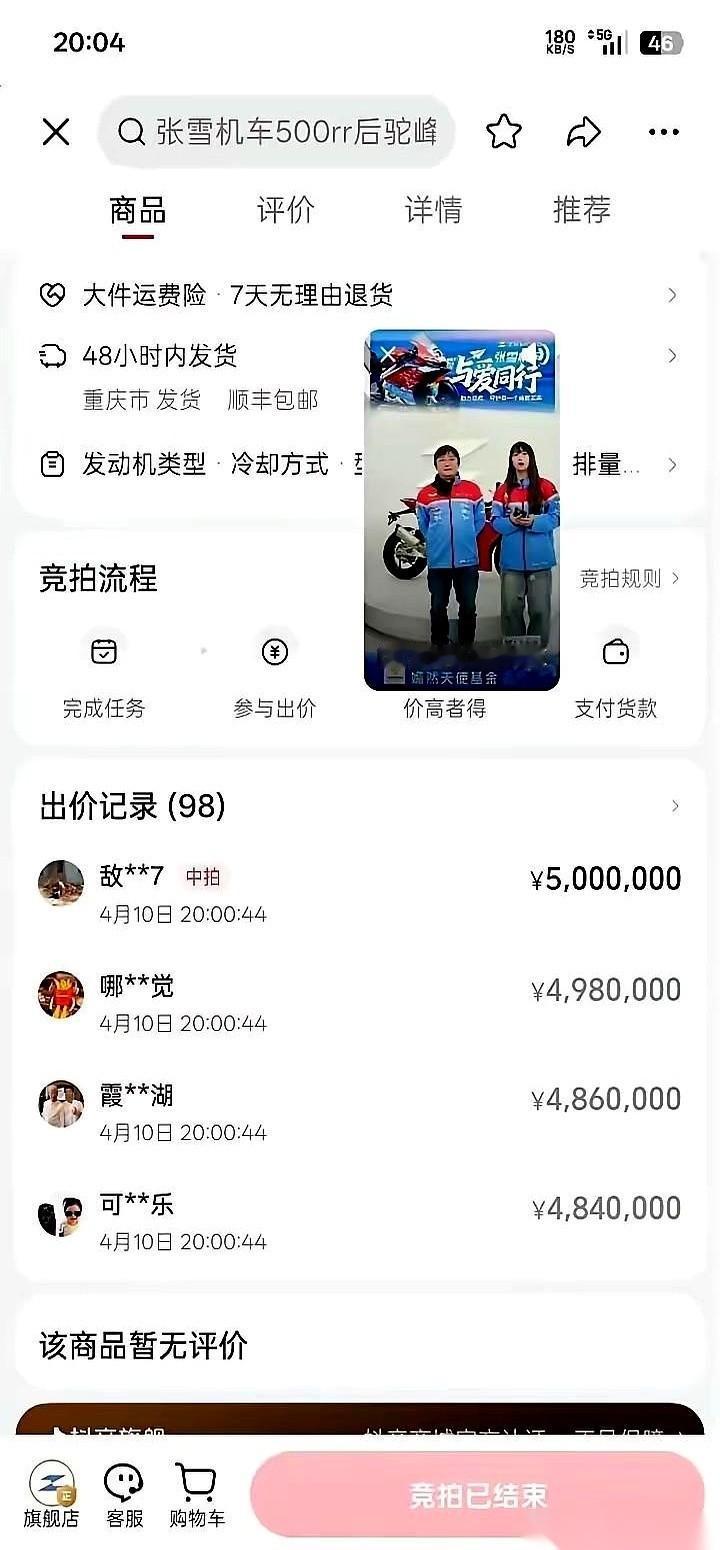
Task: Expand the 出价记录 bid history list
Action: (x=676, y=806)
